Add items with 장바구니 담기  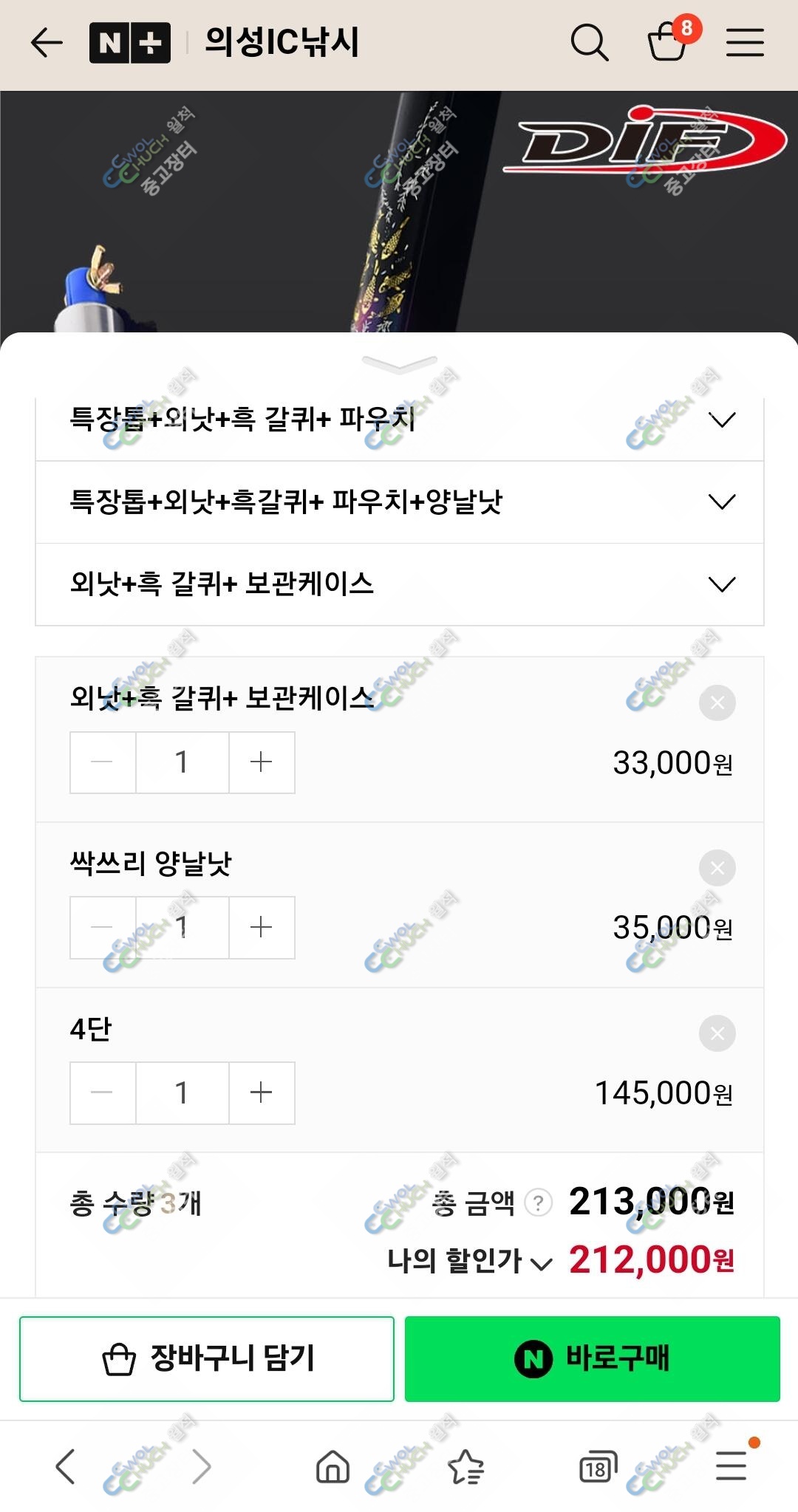click(x=207, y=1358)
